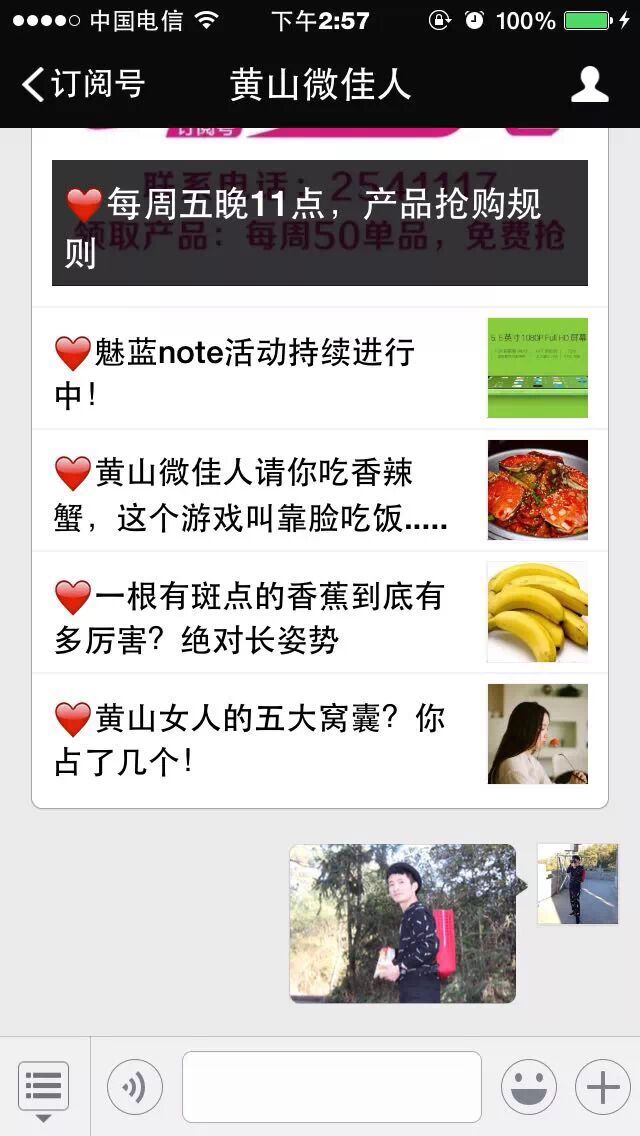The image size is (640, 1136).
Task: Open the sent photo message
Action: [403, 923]
